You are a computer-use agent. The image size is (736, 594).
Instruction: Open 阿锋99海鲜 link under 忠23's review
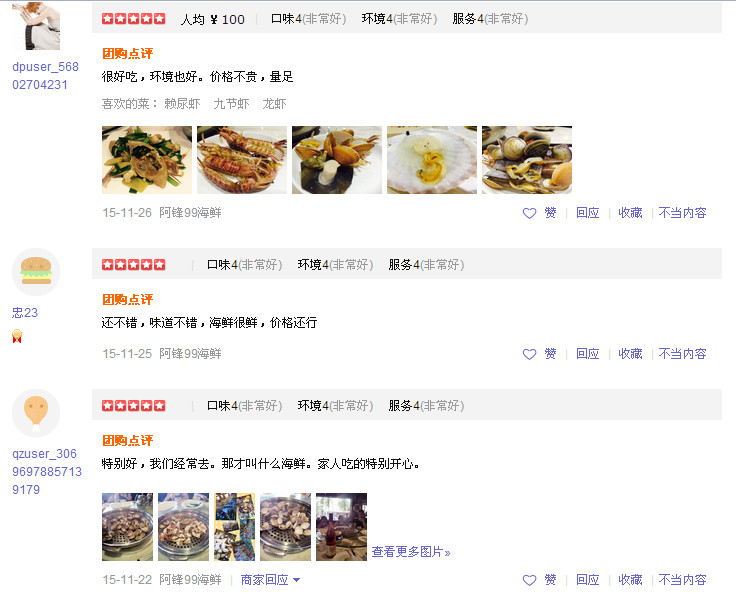(x=190, y=354)
